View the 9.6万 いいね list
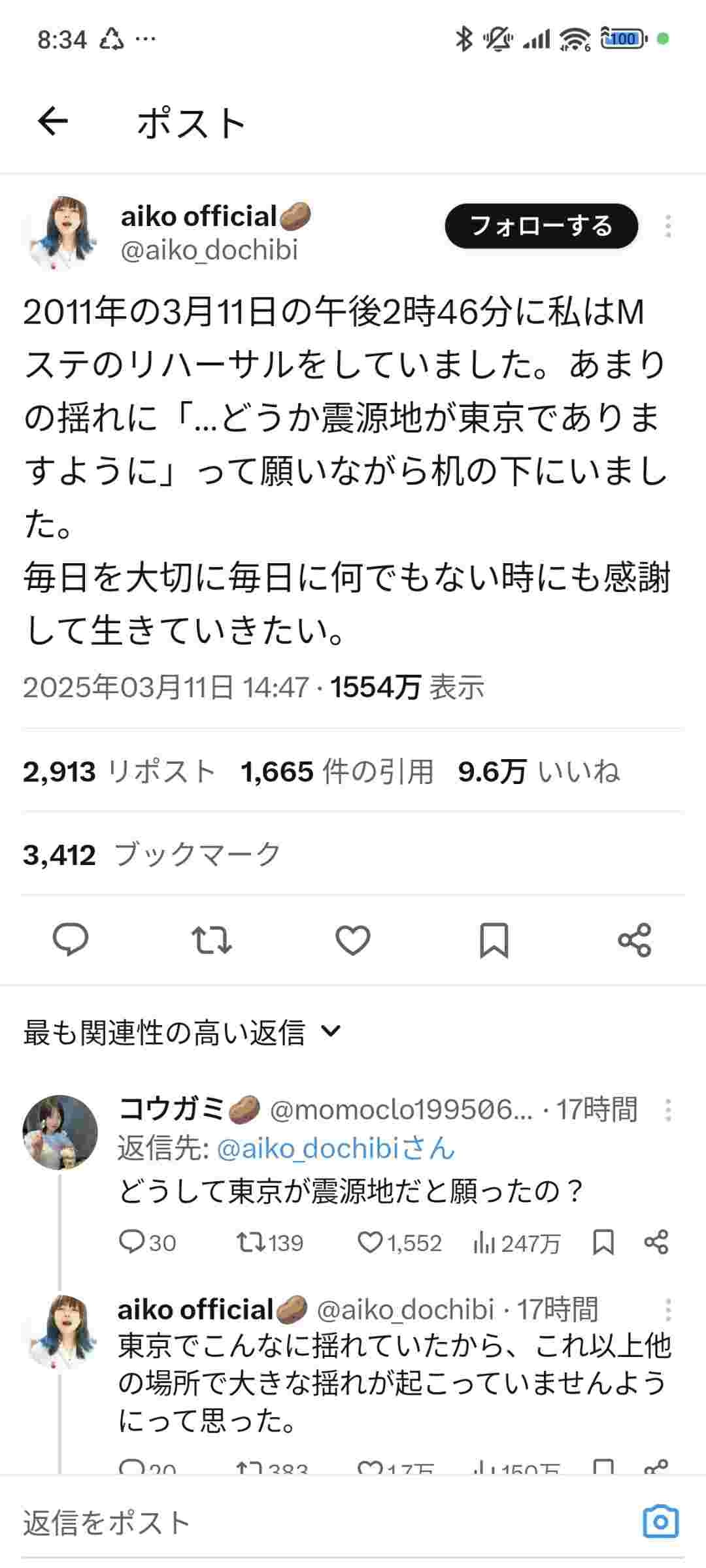The image size is (706, 1568). point(539,772)
